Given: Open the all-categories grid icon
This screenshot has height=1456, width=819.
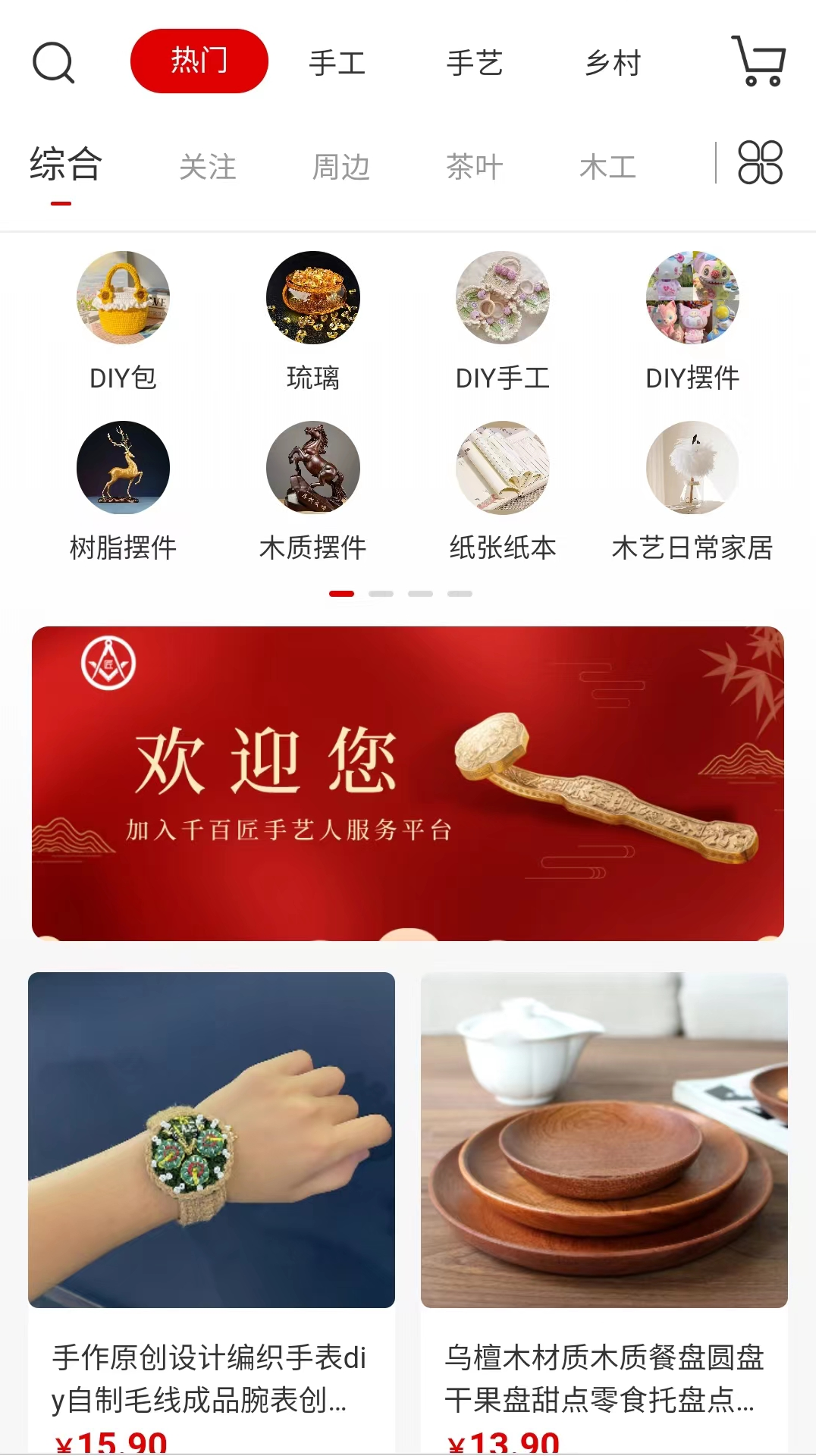Looking at the screenshot, I should [760, 162].
